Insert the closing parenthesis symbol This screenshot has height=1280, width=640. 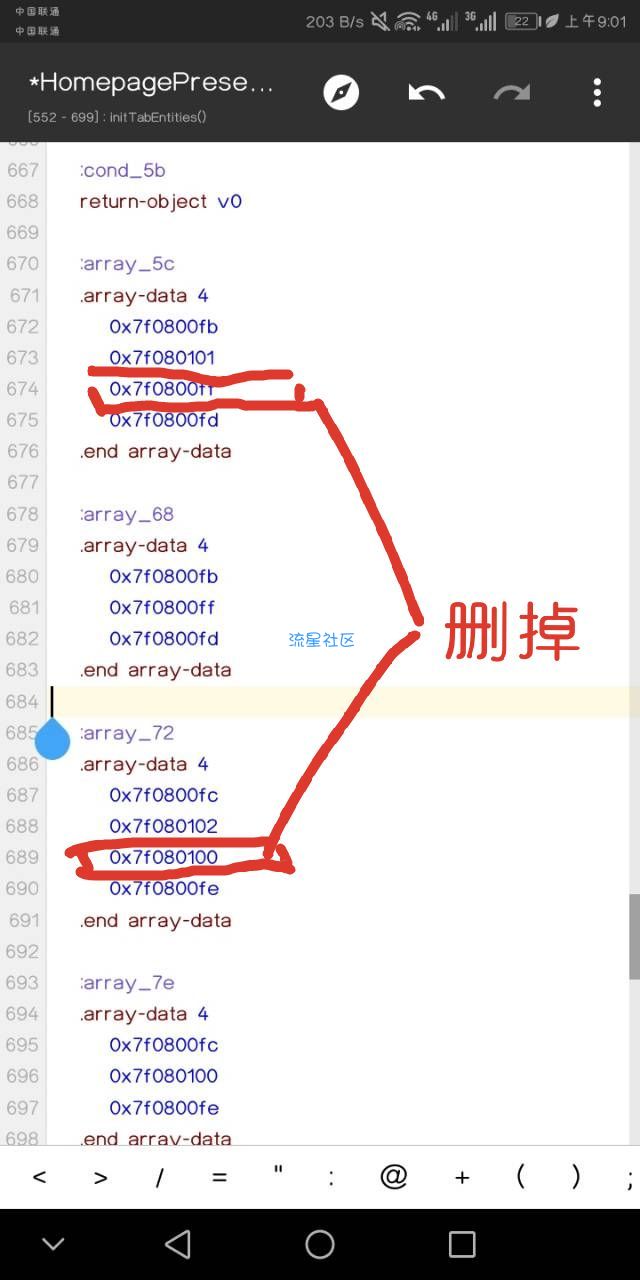click(x=576, y=1177)
